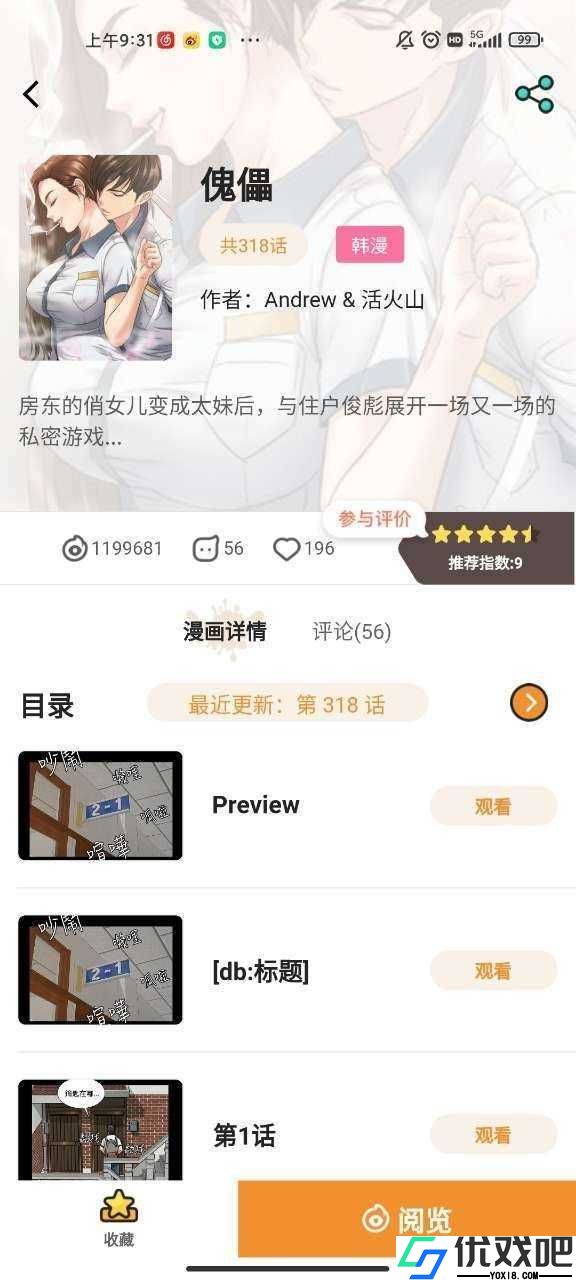
Task: Like the comic with the heart icon
Action: coord(287,549)
